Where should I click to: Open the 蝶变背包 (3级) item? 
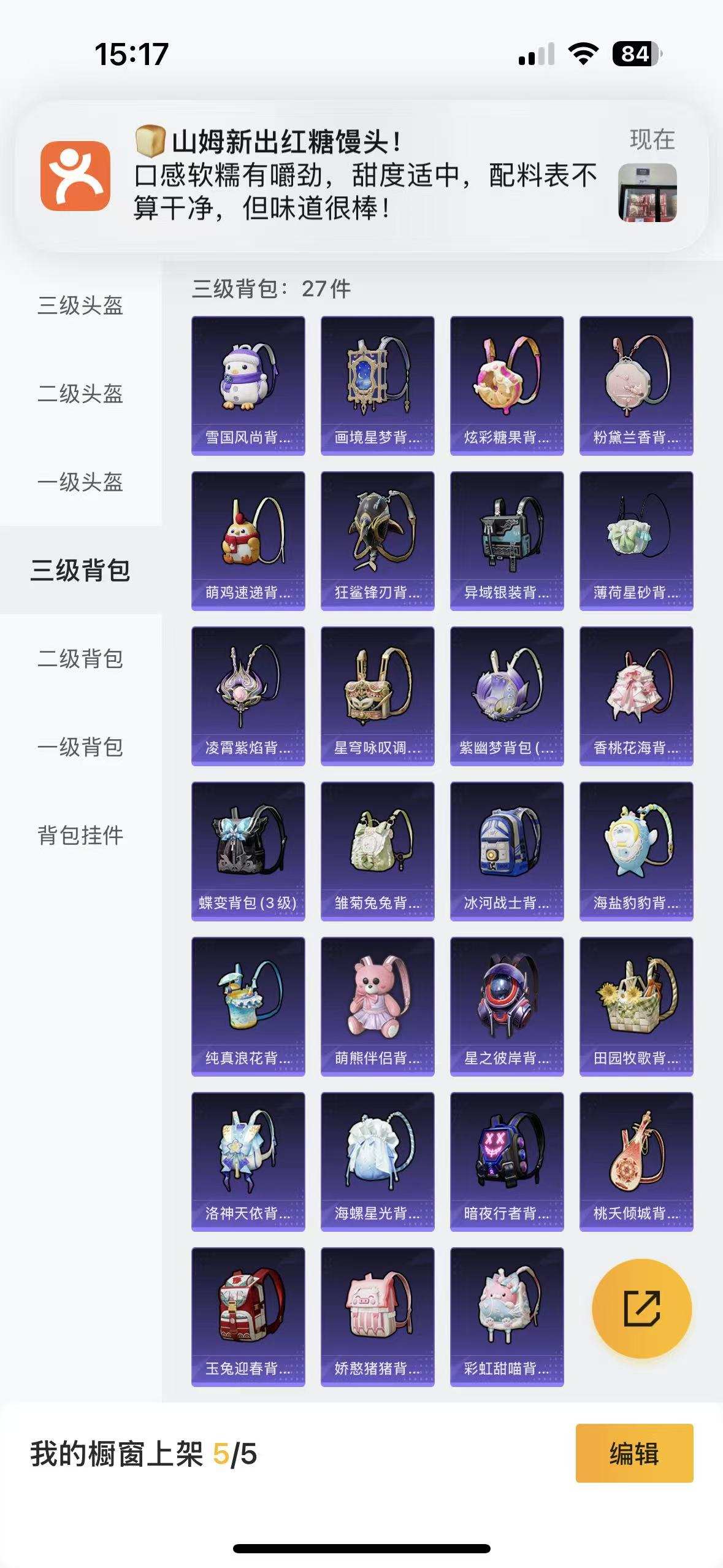(248, 851)
